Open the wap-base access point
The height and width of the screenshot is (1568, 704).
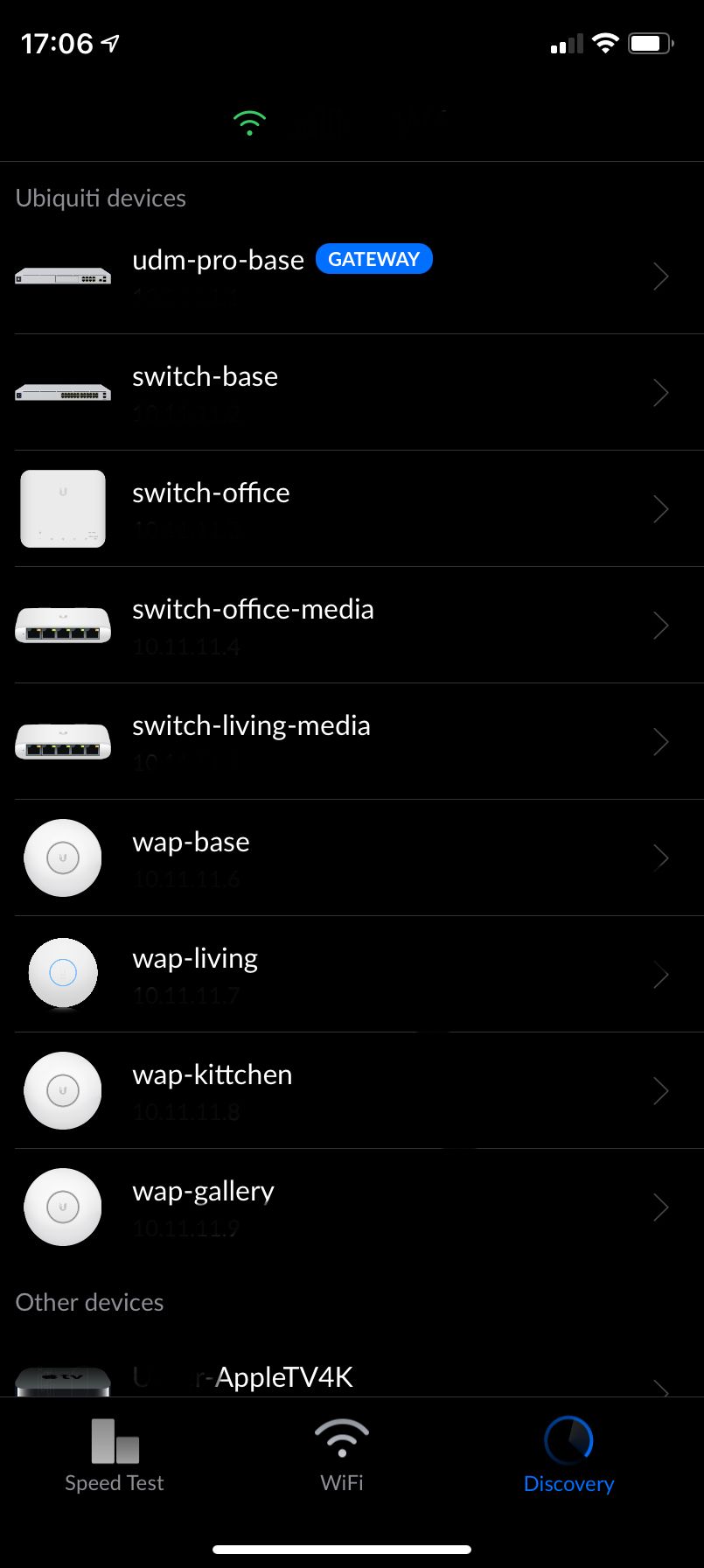(x=350, y=857)
